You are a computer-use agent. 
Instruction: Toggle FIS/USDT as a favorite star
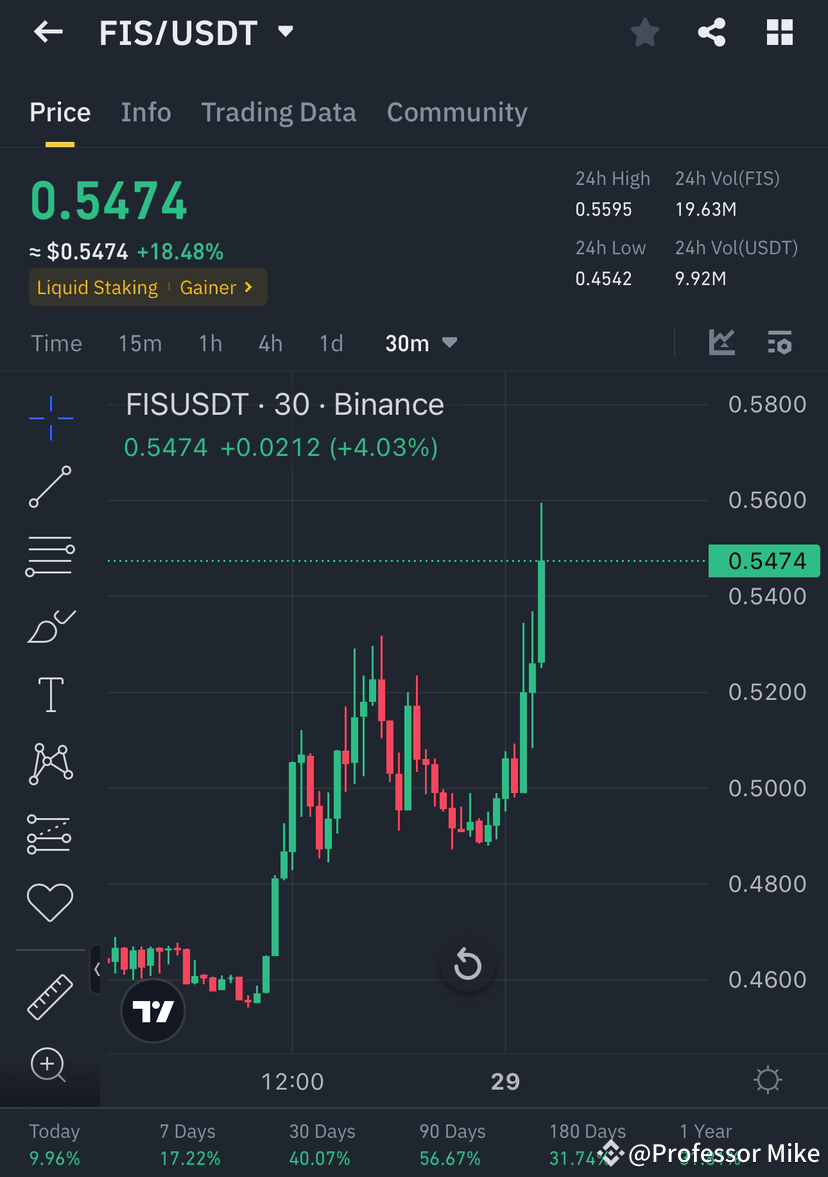(x=644, y=32)
